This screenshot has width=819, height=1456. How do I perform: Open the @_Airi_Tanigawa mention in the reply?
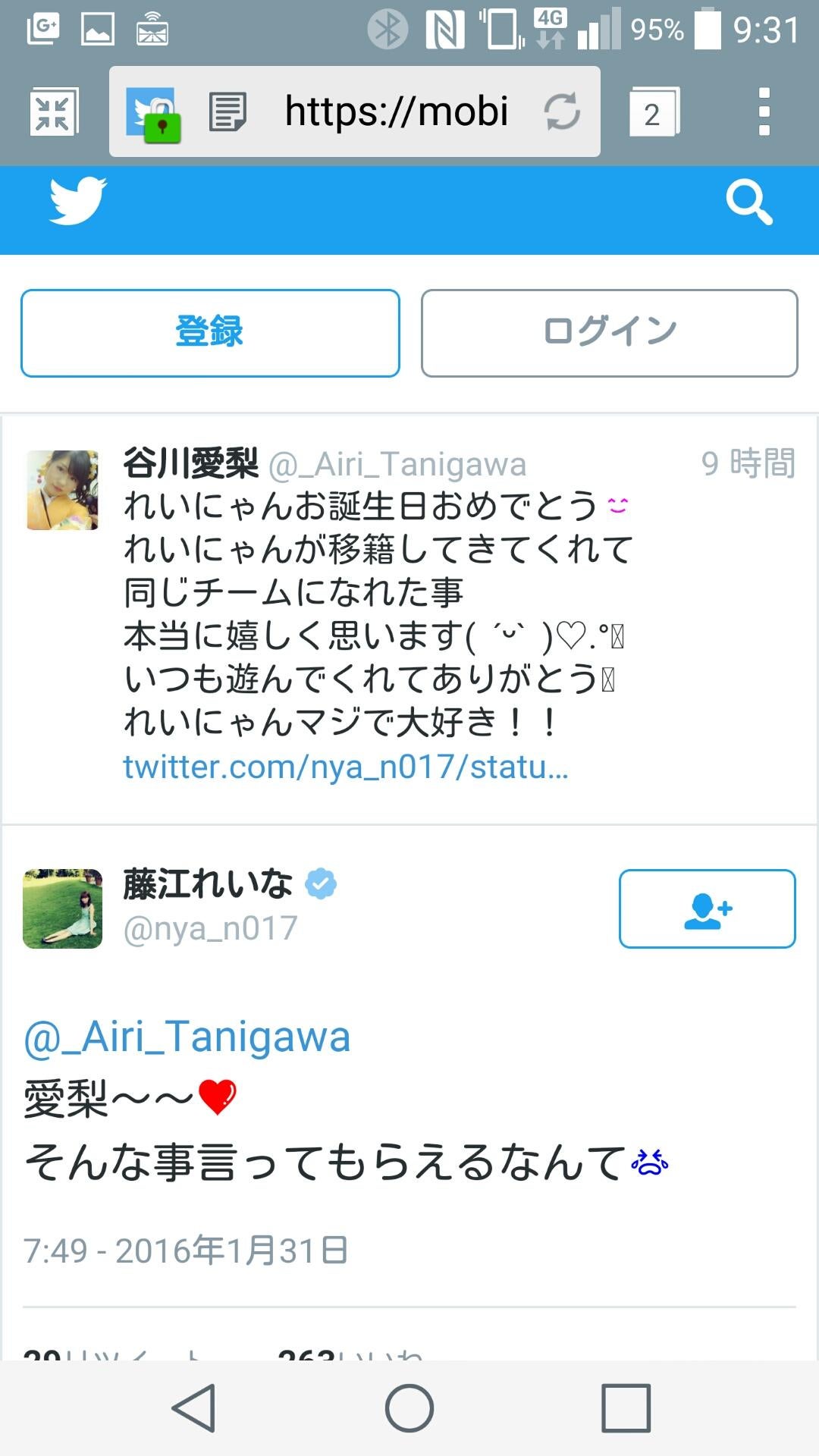[187, 1036]
